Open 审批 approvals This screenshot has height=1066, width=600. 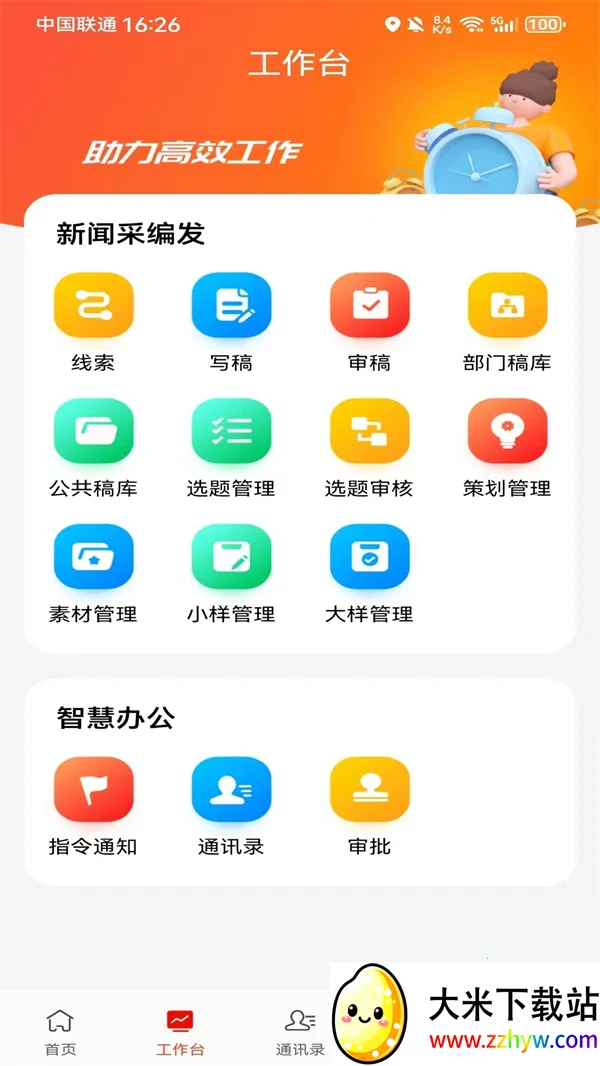369,791
